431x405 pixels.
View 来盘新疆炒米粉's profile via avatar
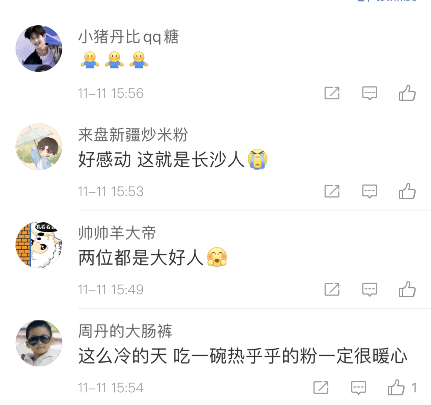tap(39, 147)
